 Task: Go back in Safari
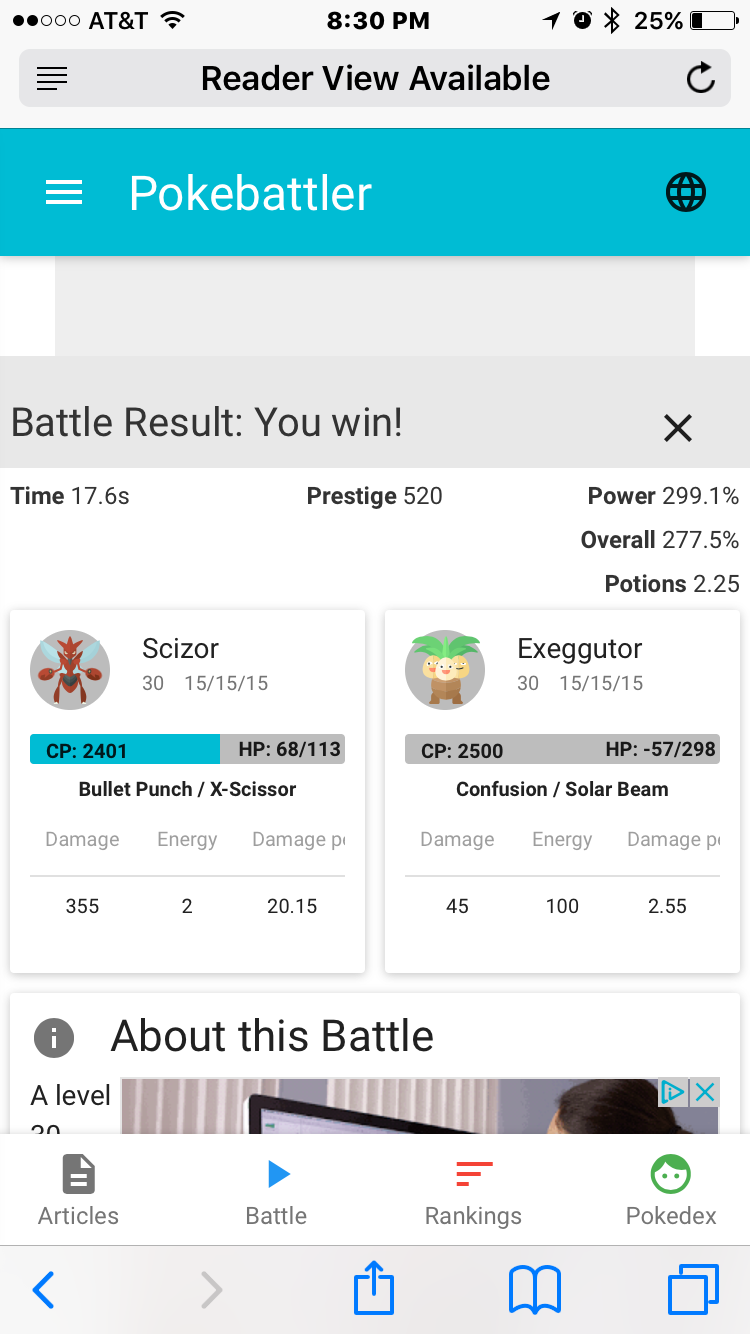(x=43, y=1290)
